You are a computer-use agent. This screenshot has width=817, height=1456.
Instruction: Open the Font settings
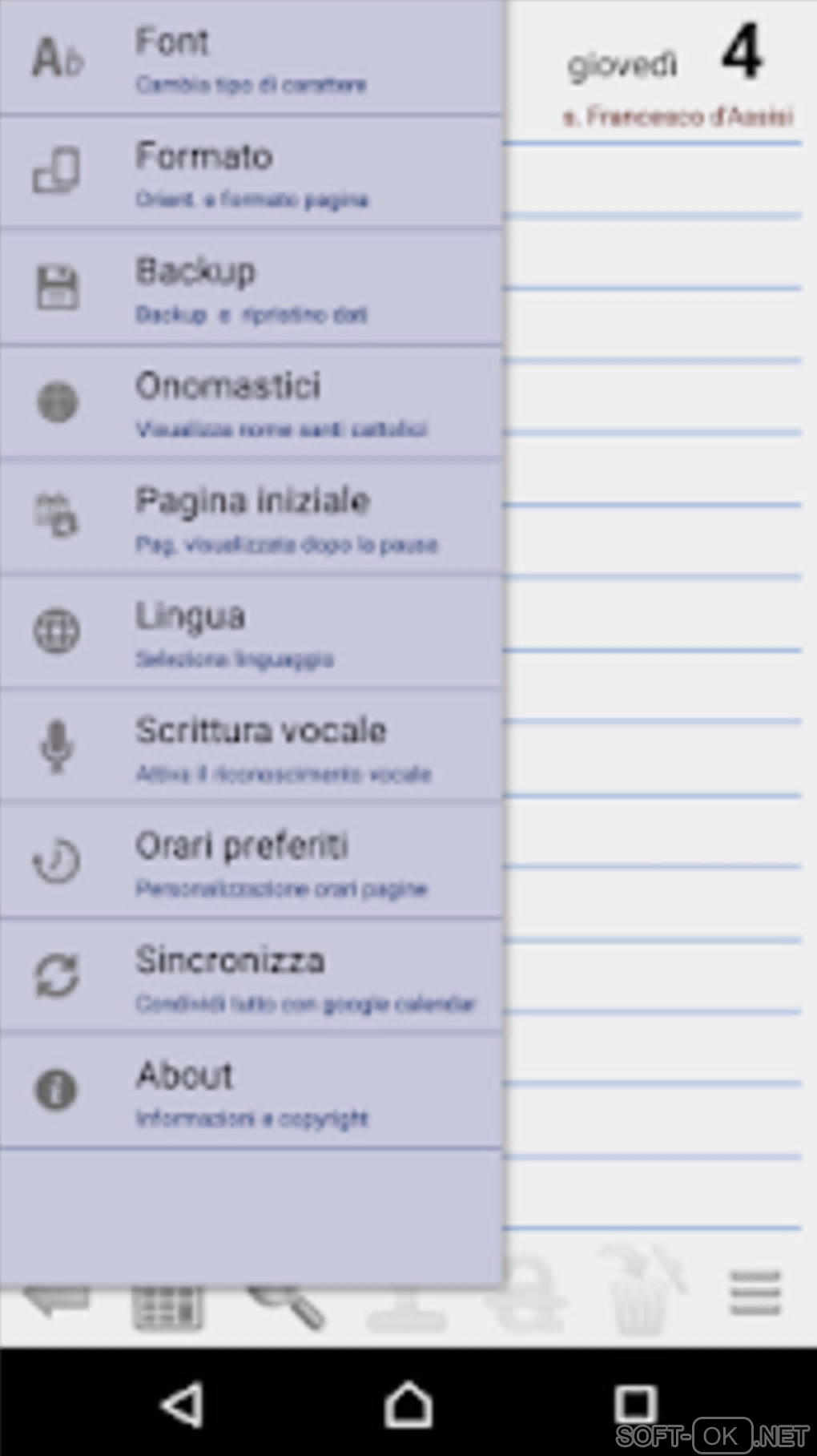pyautogui.click(x=251, y=59)
